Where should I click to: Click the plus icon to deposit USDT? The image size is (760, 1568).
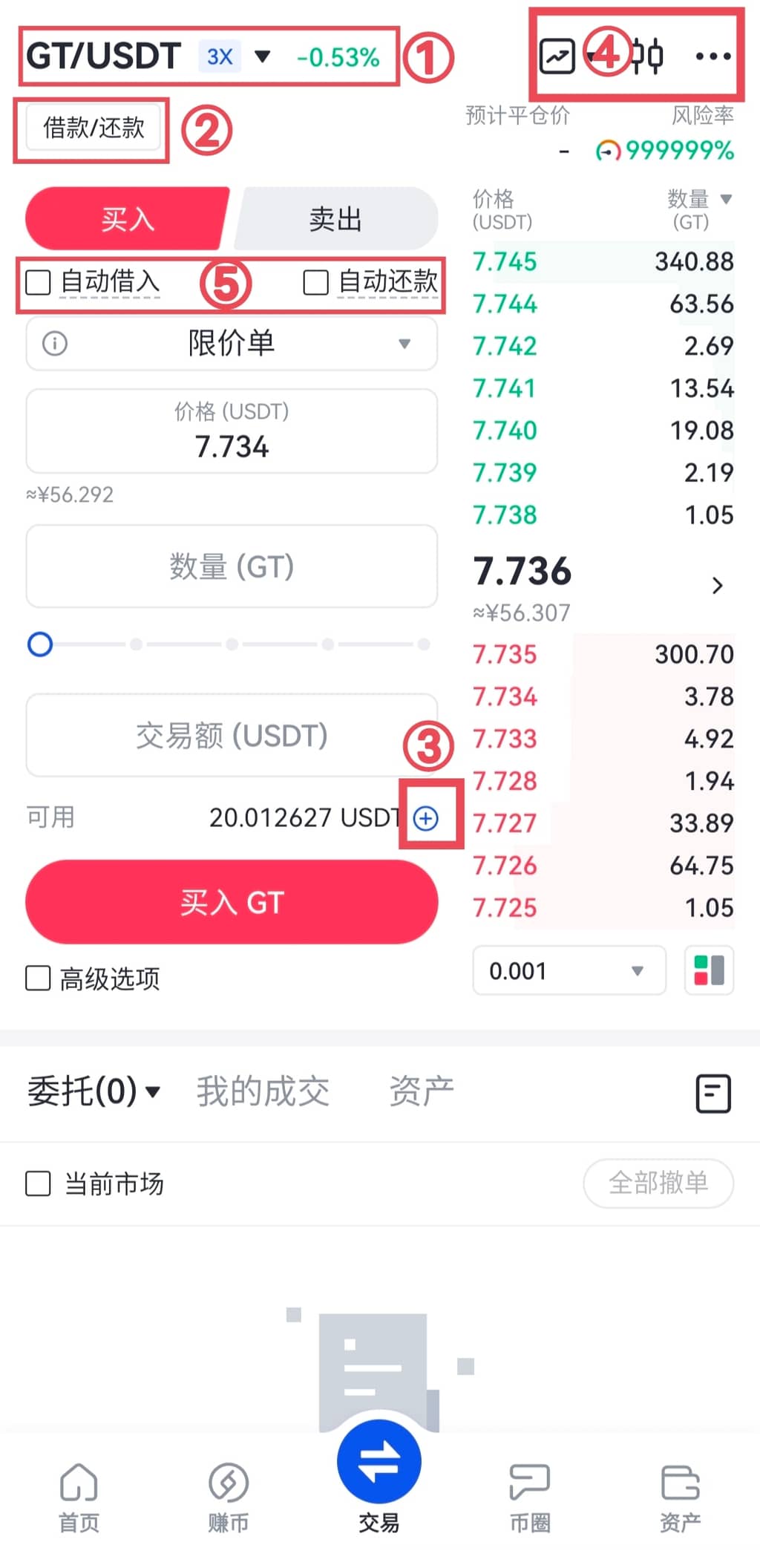(427, 817)
